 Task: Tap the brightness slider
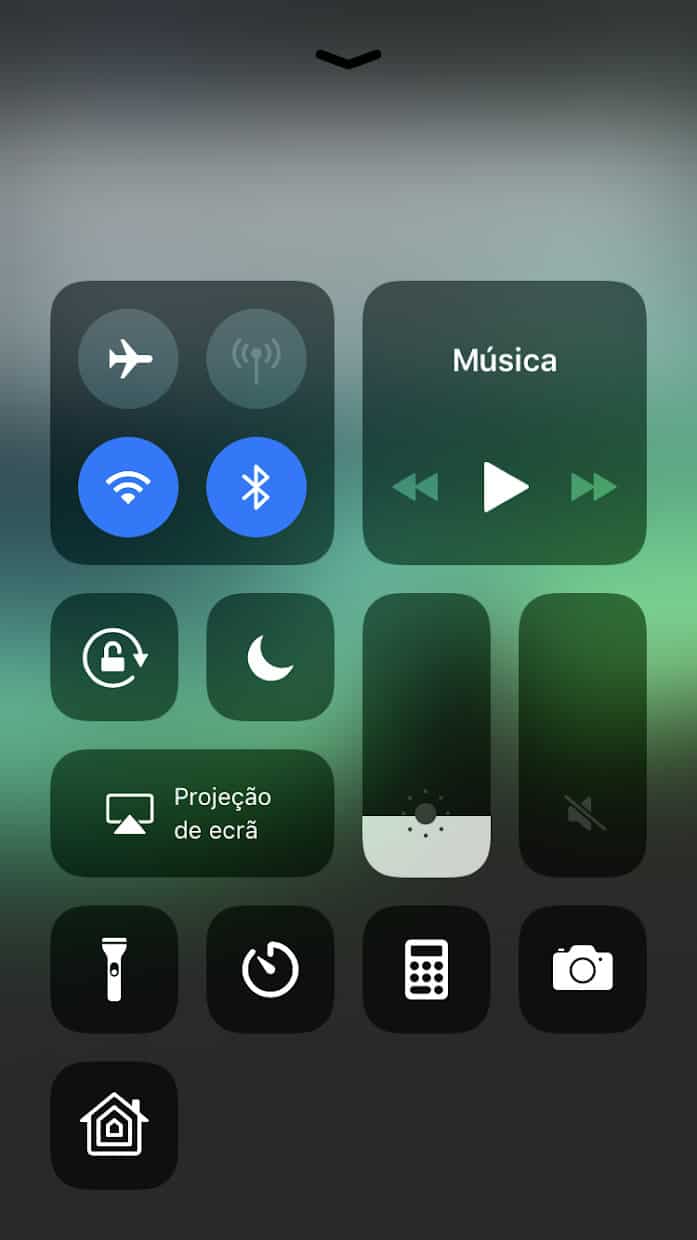pos(426,735)
